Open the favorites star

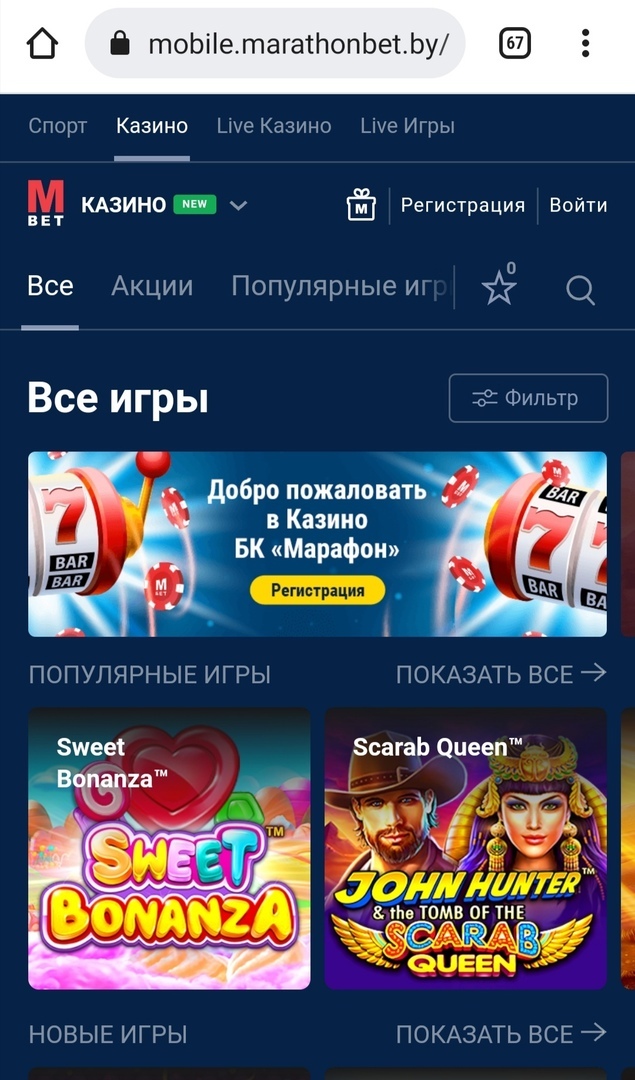(x=499, y=288)
